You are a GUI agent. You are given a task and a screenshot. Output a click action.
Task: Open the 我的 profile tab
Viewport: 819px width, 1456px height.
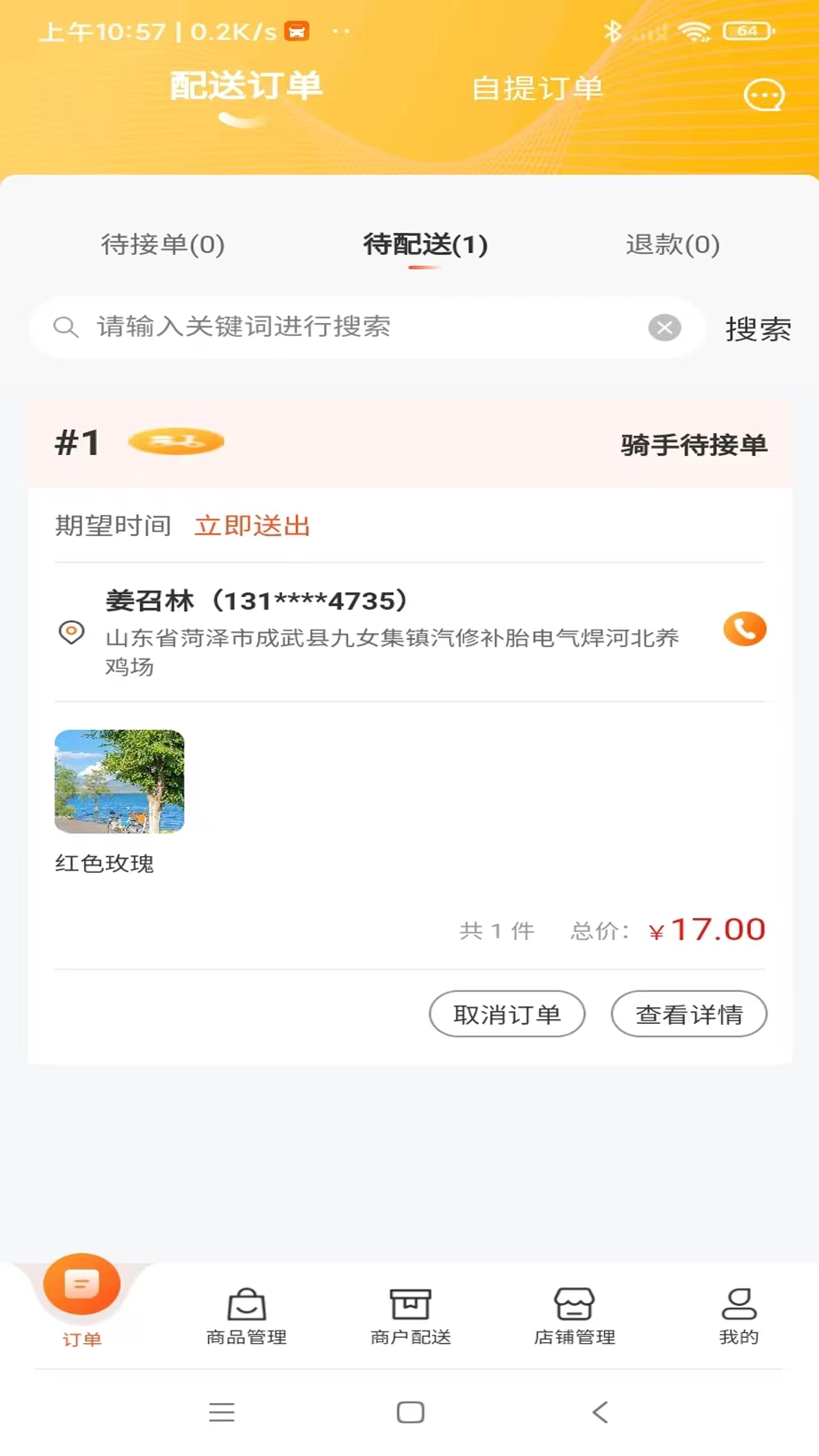739,1316
